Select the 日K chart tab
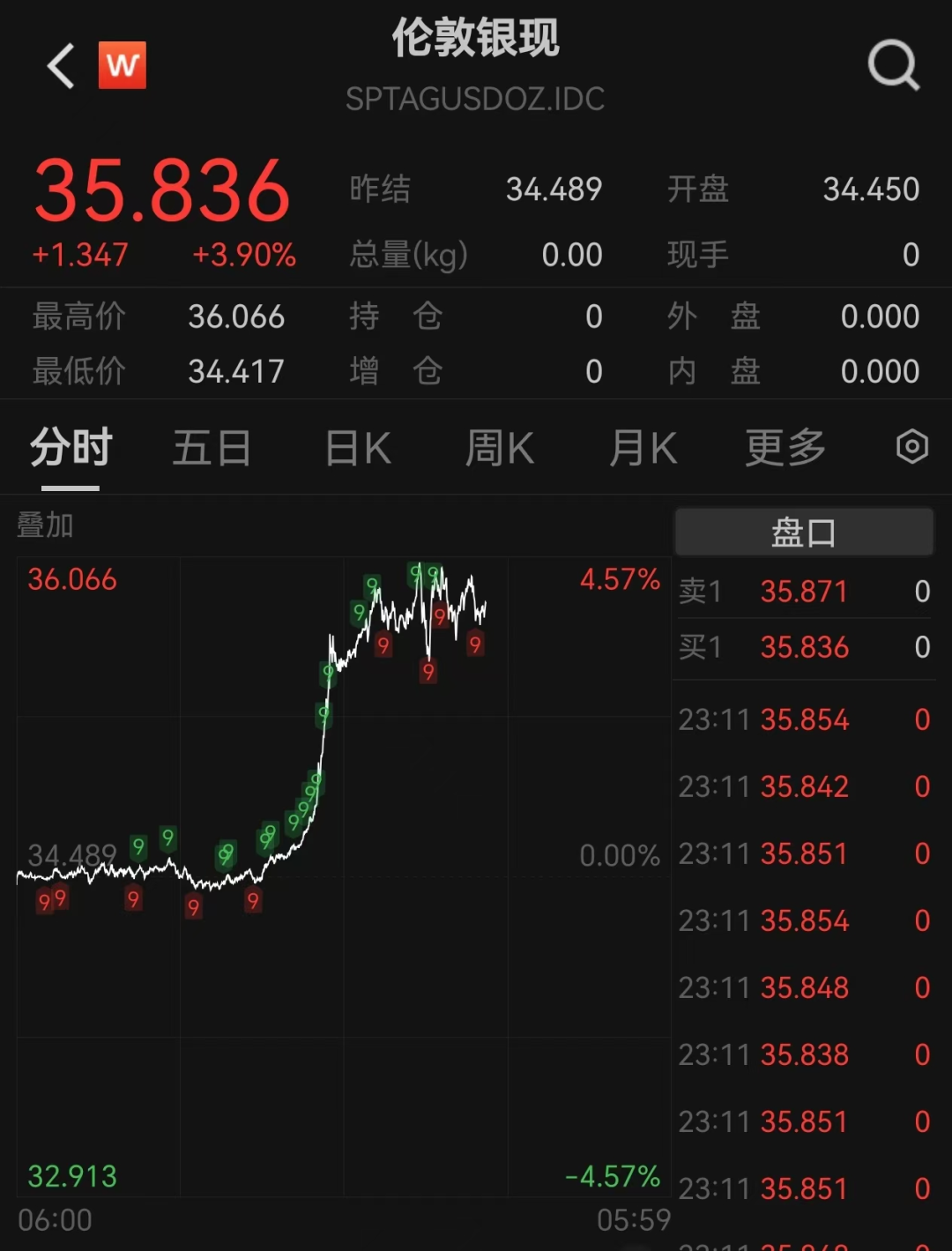The width and height of the screenshot is (952, 1251). coord(358,448)
